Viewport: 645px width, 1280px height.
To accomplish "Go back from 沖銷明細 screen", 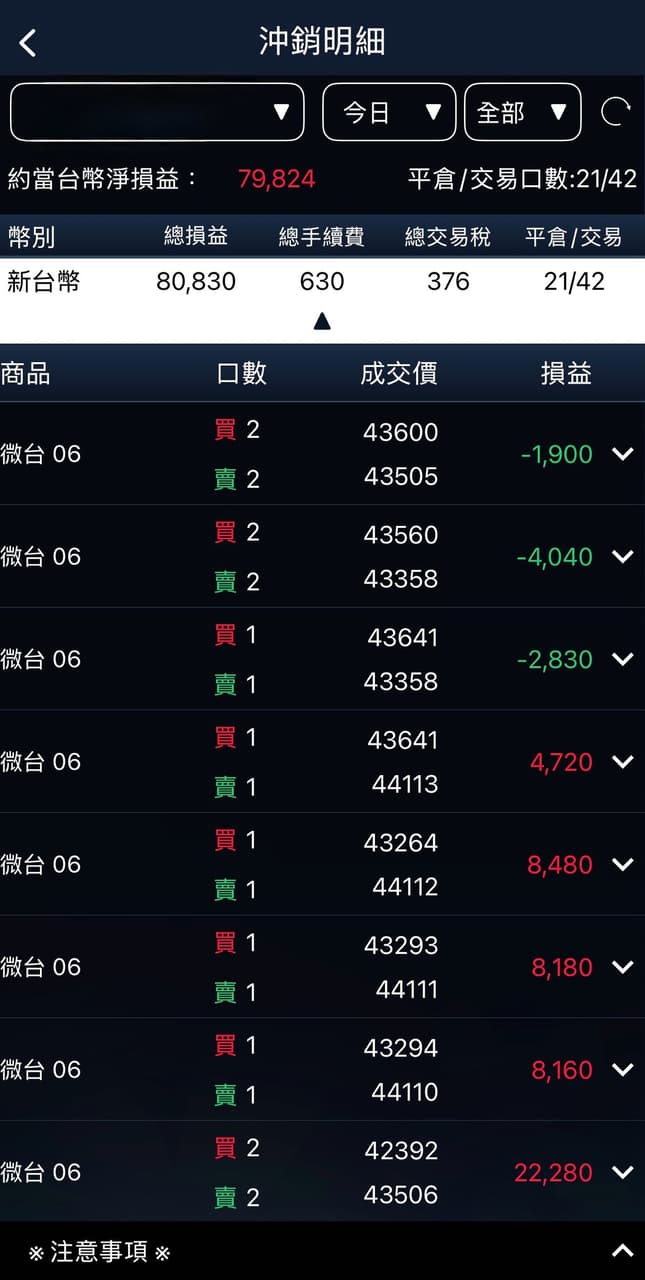I will [28, 43].
